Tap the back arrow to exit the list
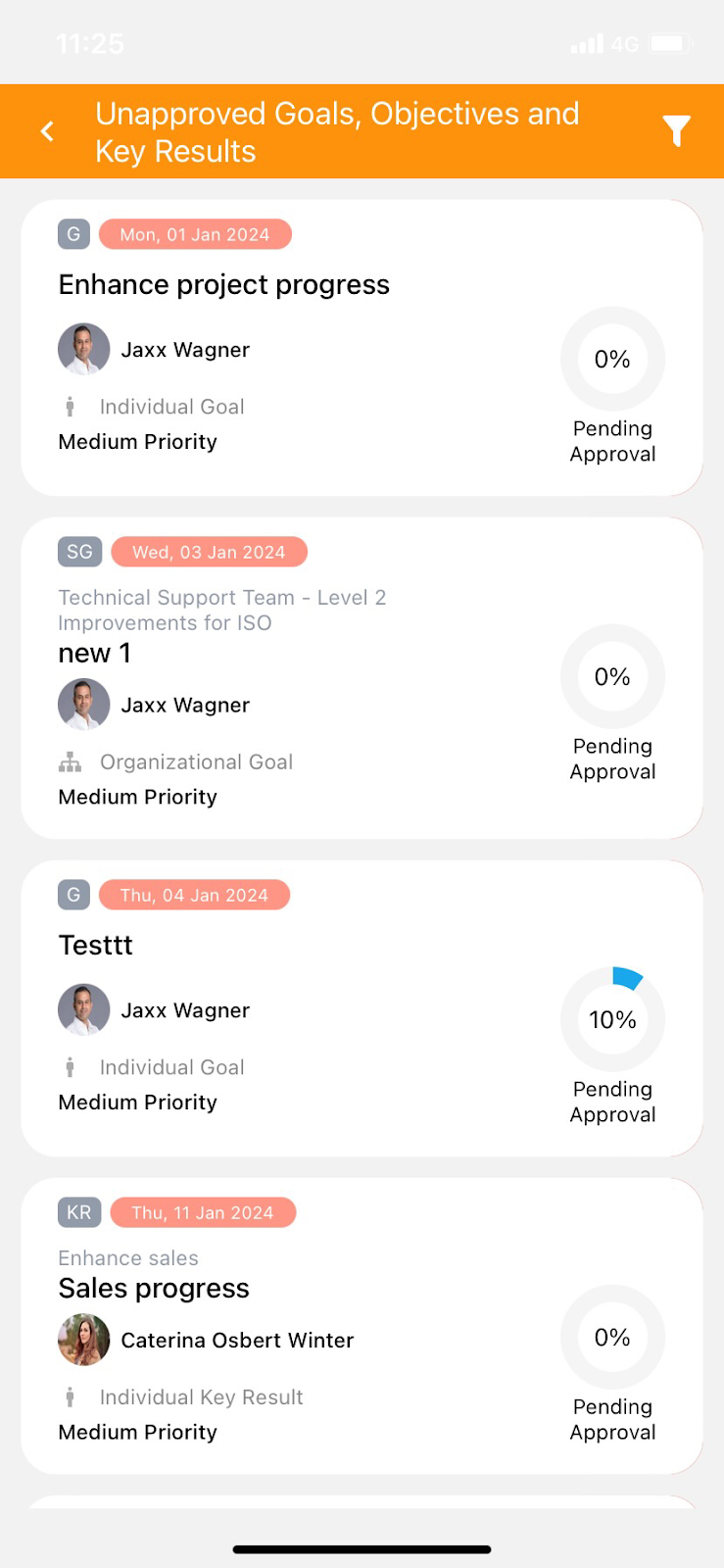 [47, 130]
